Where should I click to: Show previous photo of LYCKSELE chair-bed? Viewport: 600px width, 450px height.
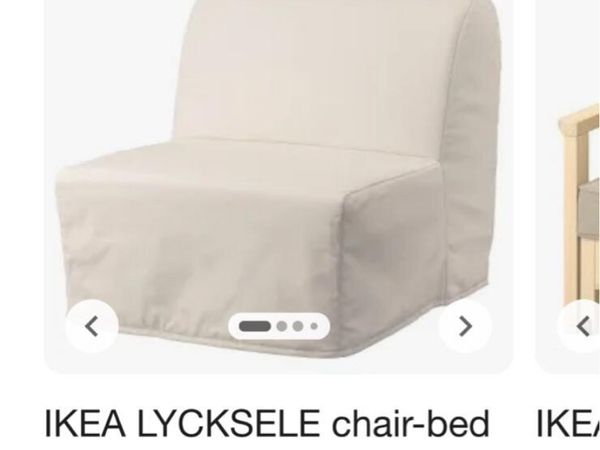click(92, 326)
